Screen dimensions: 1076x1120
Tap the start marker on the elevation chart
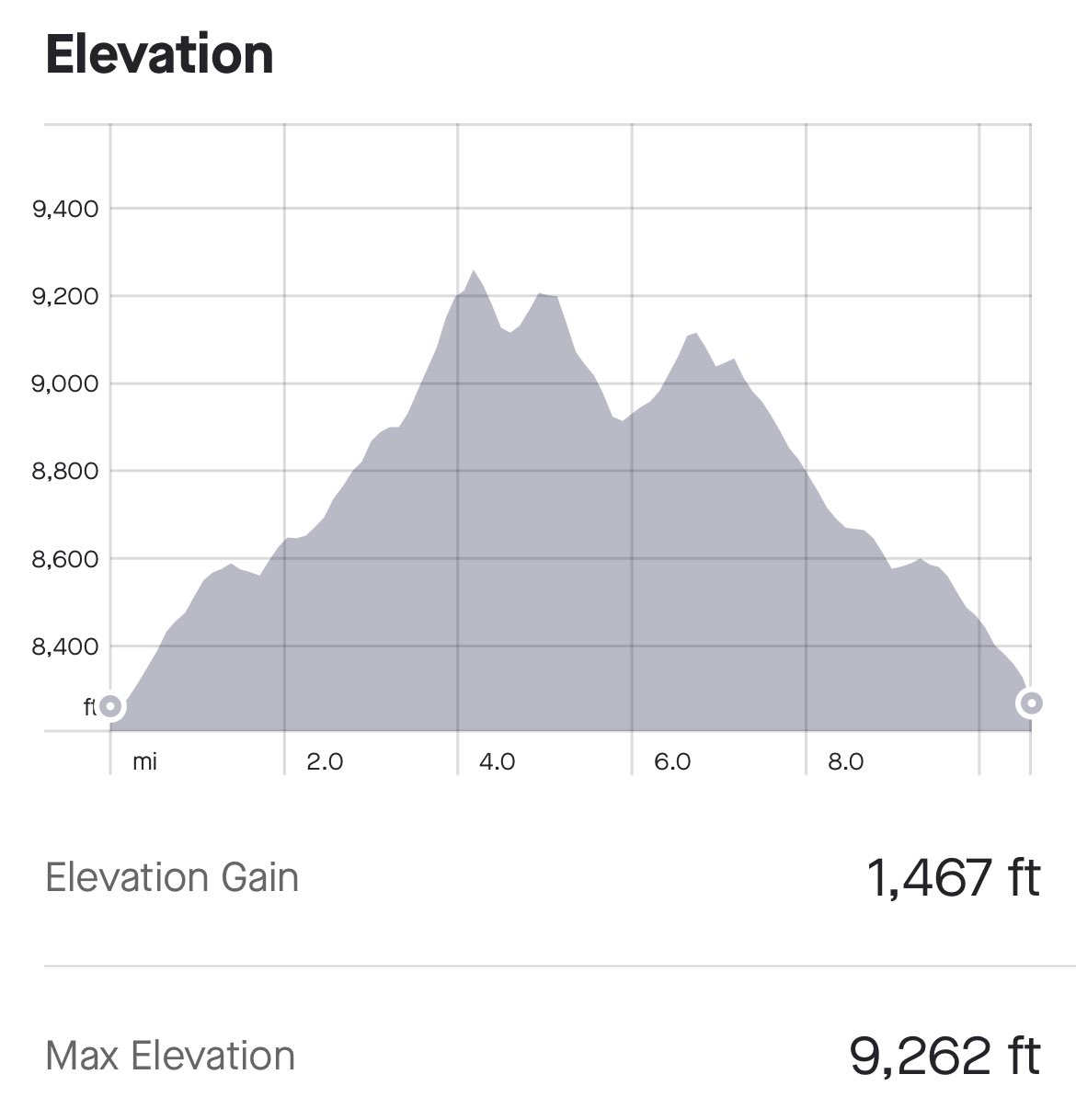coord(110,706)
